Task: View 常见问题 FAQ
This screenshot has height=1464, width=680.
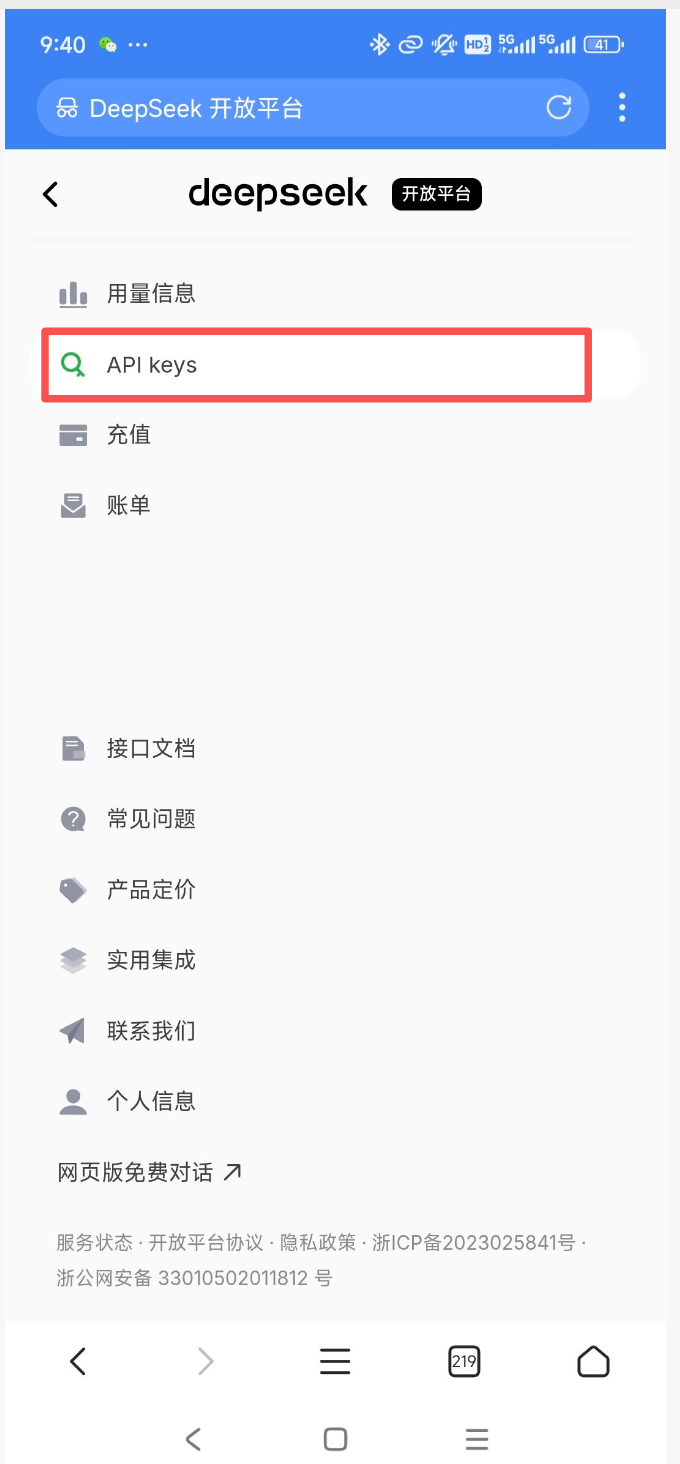Action: coord(150,819)
